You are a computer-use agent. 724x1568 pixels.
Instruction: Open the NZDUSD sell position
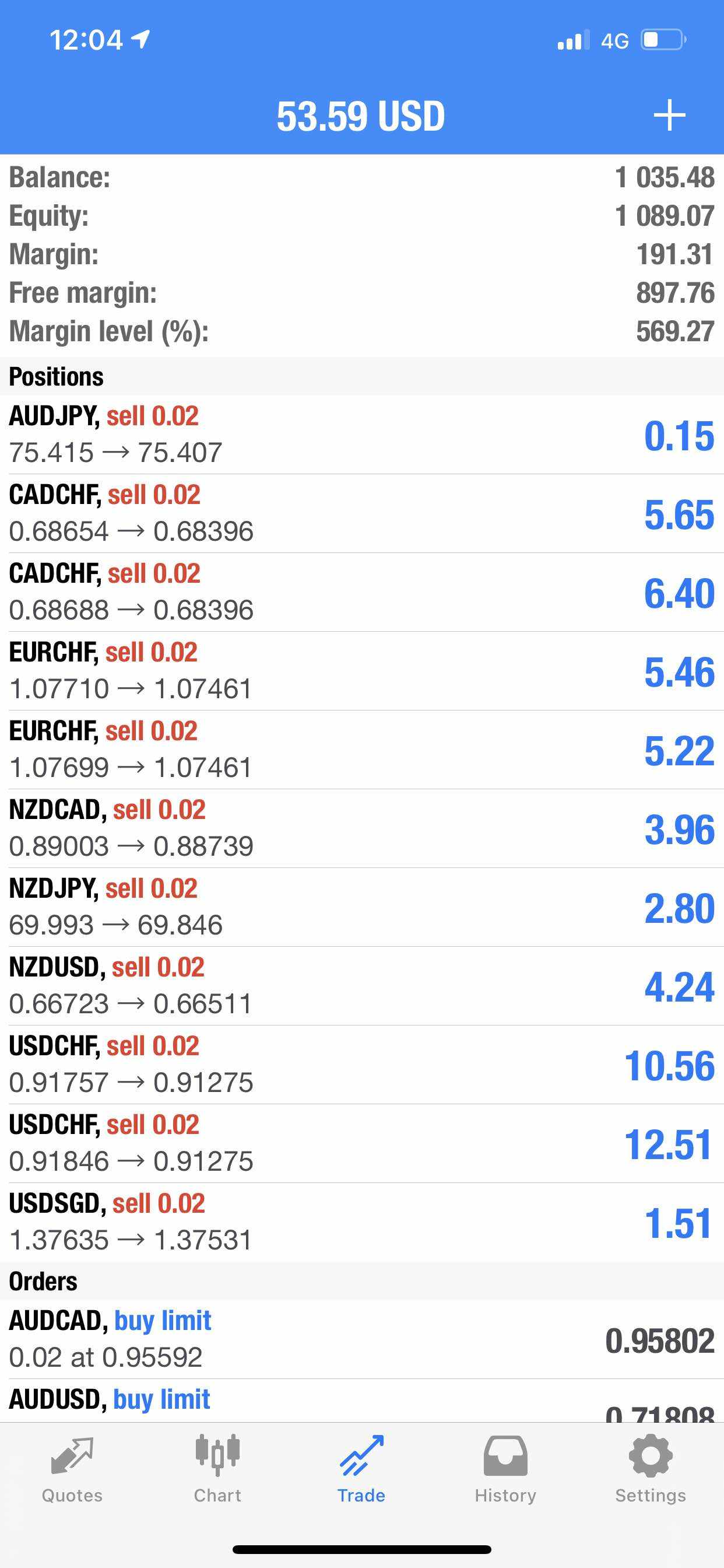[x=362, y=986]
